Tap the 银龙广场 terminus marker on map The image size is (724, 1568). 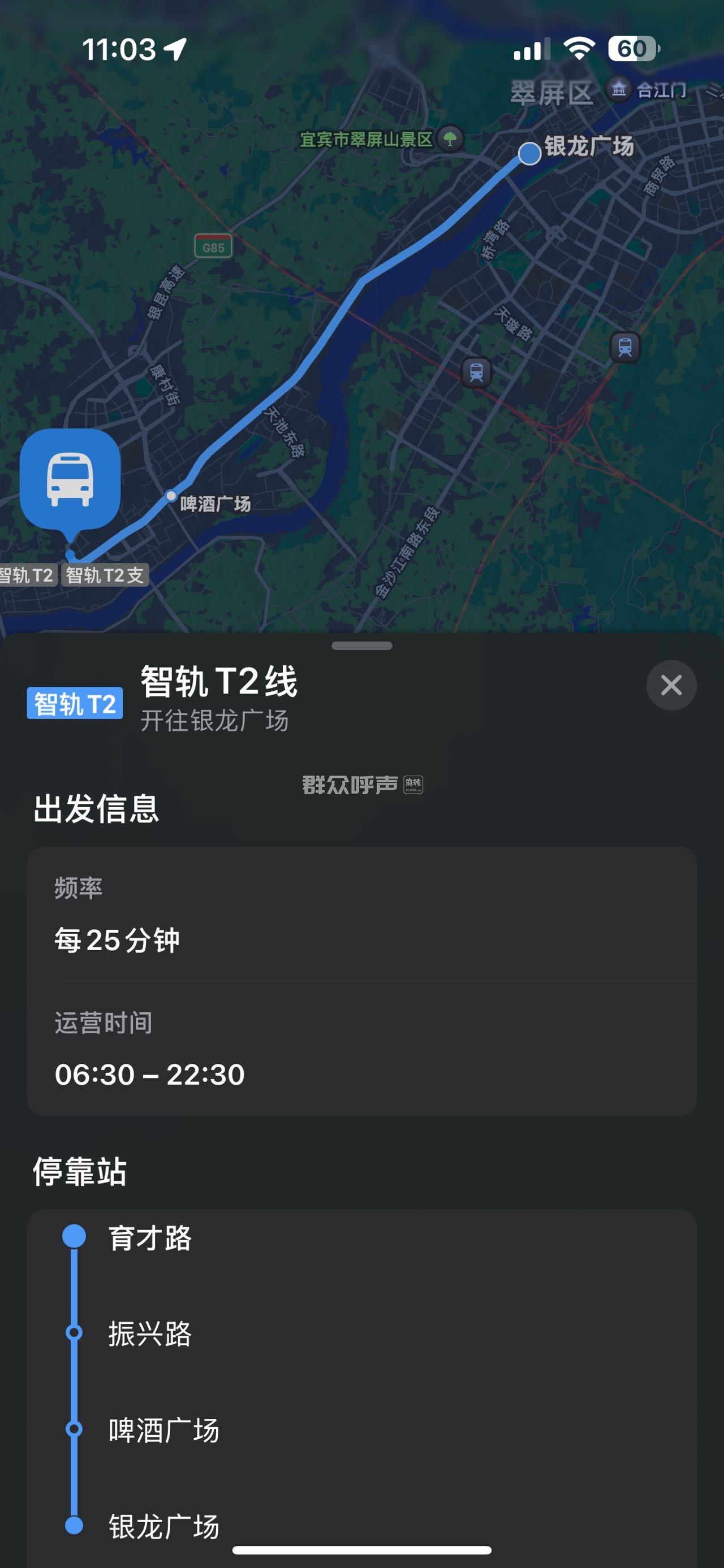530,153
